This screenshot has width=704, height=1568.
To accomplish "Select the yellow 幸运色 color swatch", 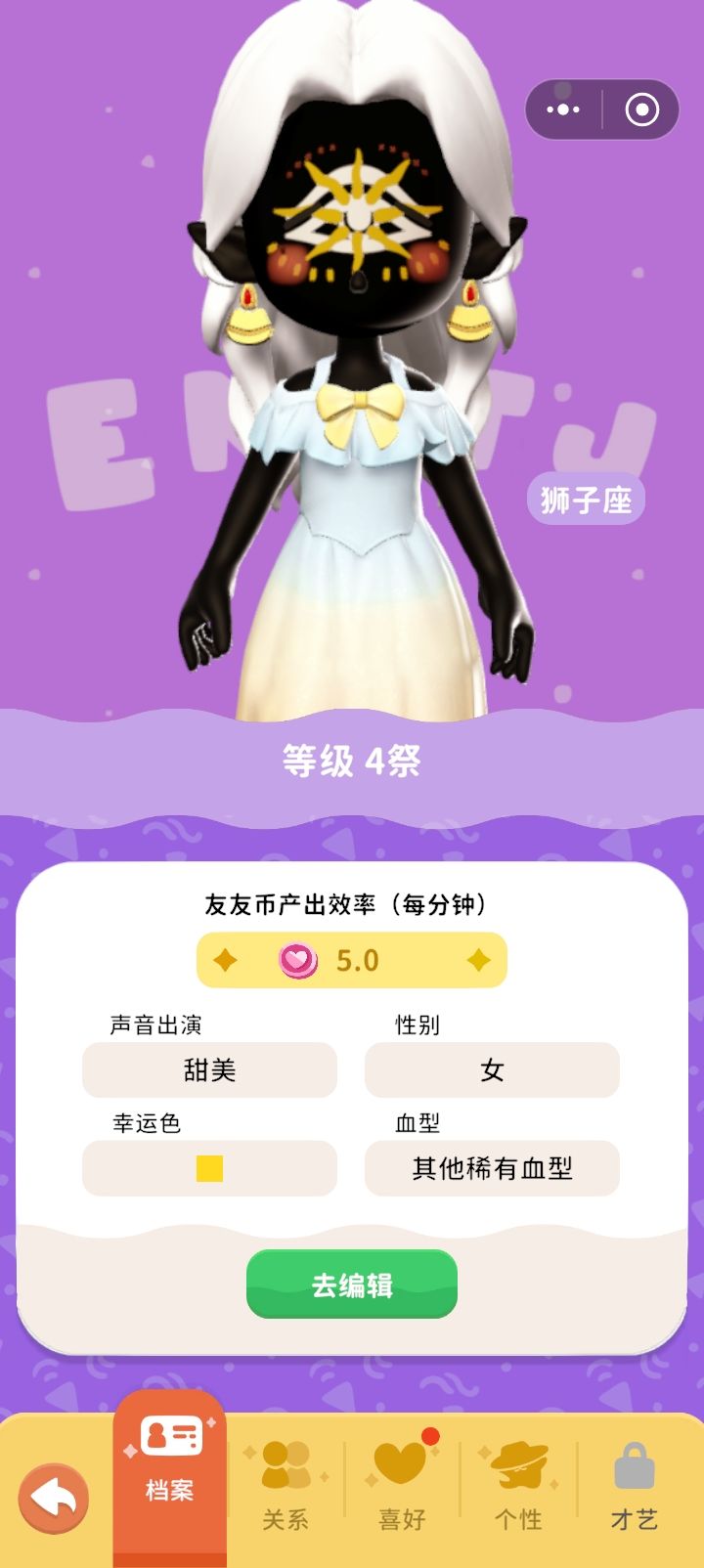I will (208, 1168).
